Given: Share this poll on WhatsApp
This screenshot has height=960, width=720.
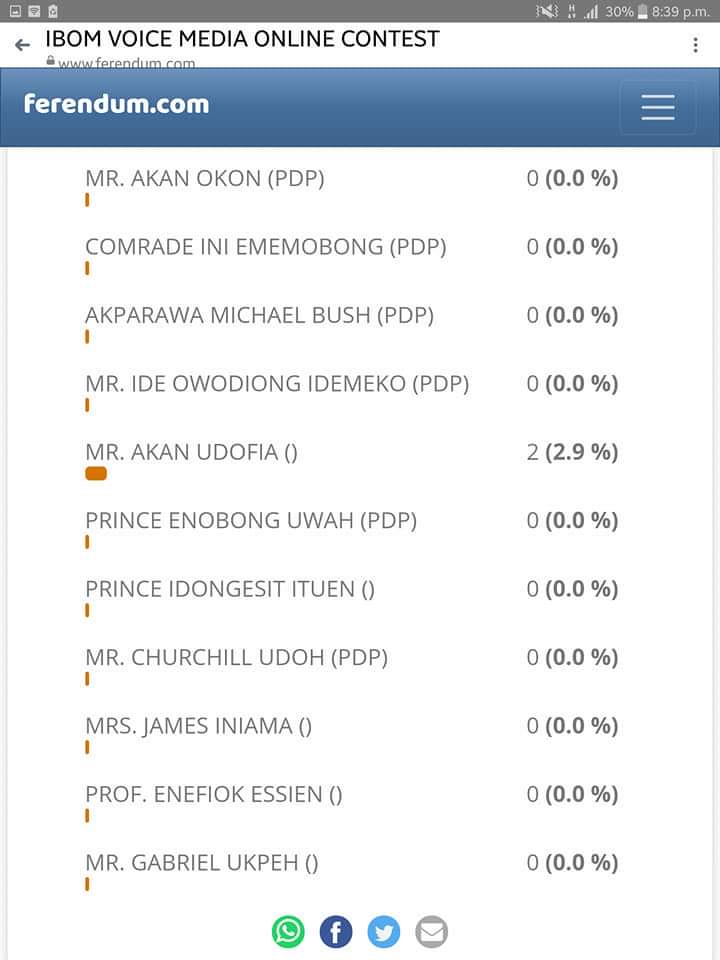Looking at the screenshot, I should click(288, 932).
